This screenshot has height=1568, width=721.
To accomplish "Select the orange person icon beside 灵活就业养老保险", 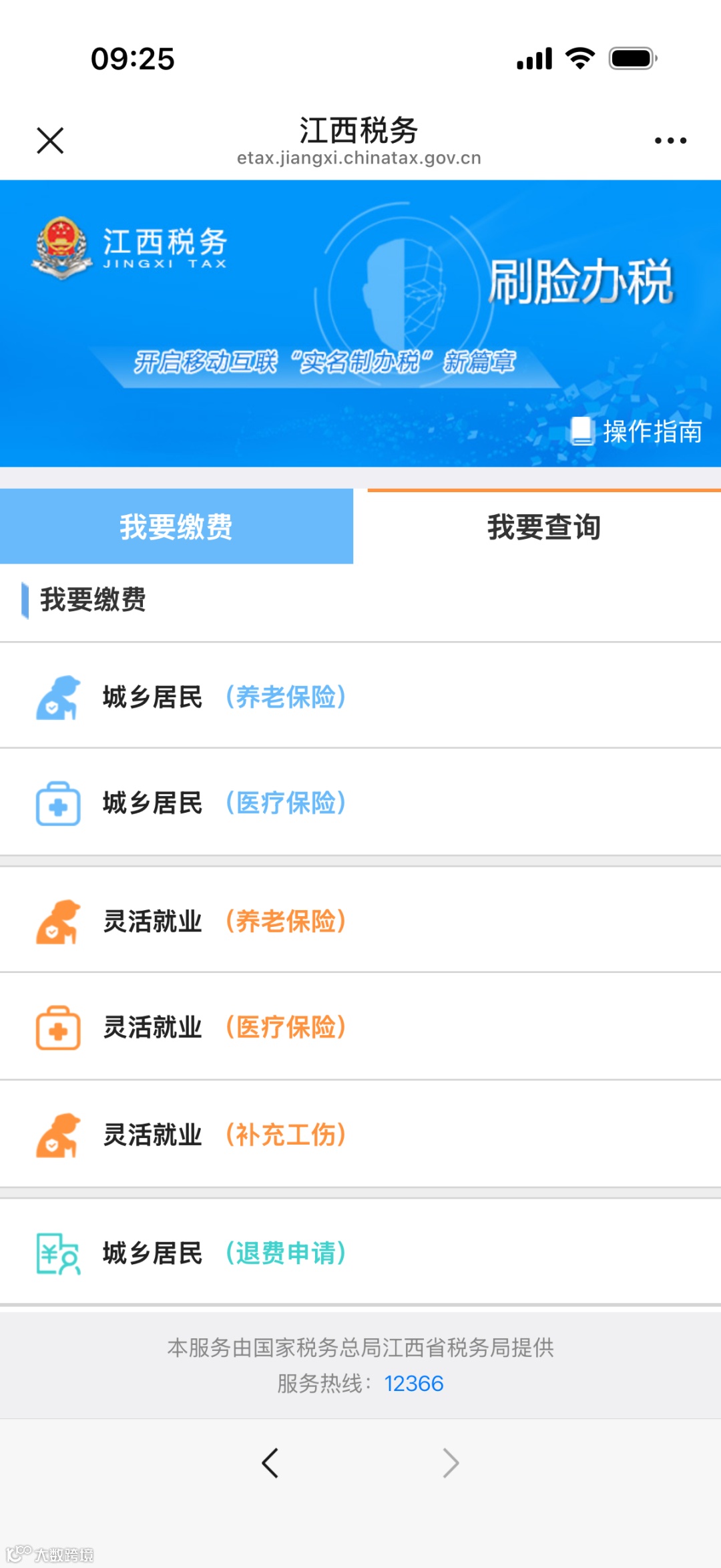I will tap(59, 920).
